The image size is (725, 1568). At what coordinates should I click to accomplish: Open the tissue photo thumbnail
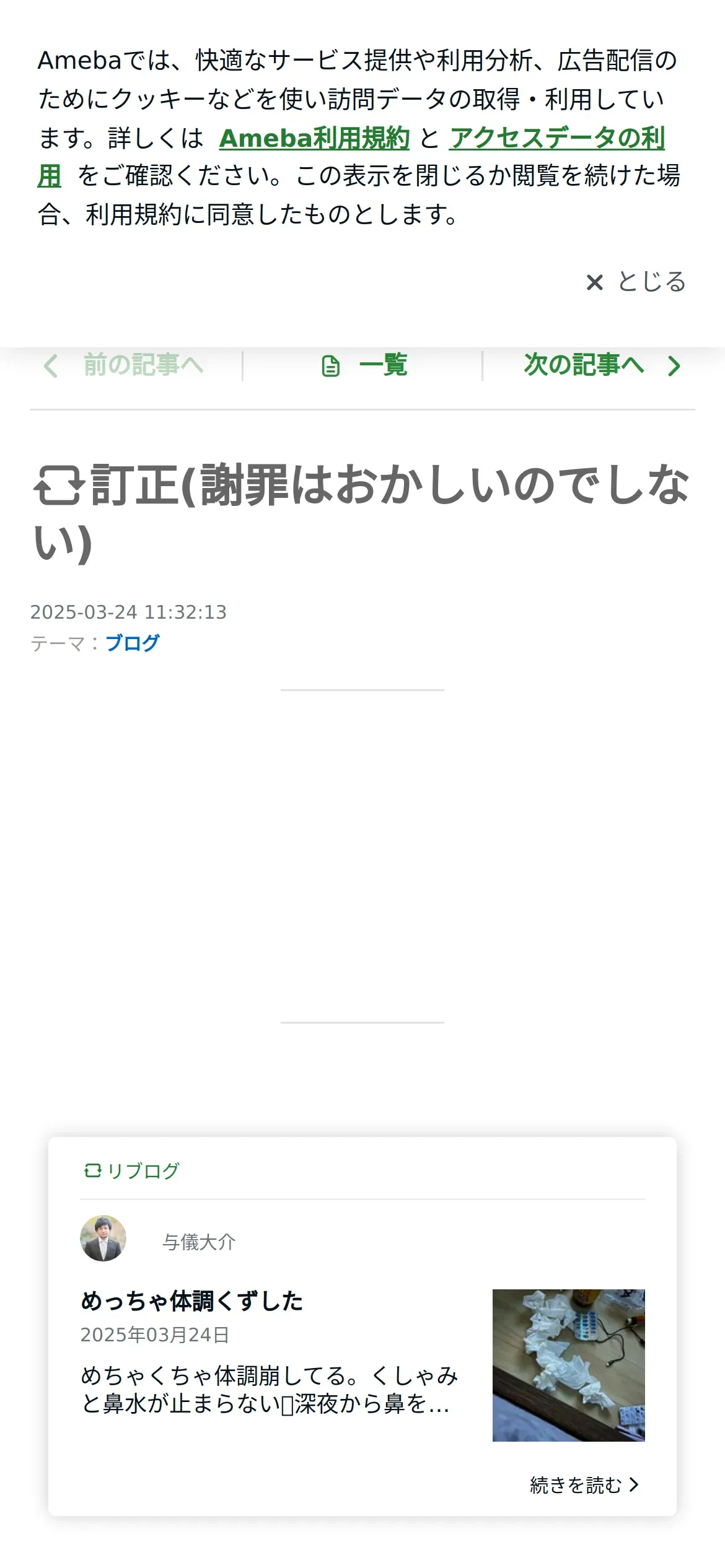coord(568,1365)
